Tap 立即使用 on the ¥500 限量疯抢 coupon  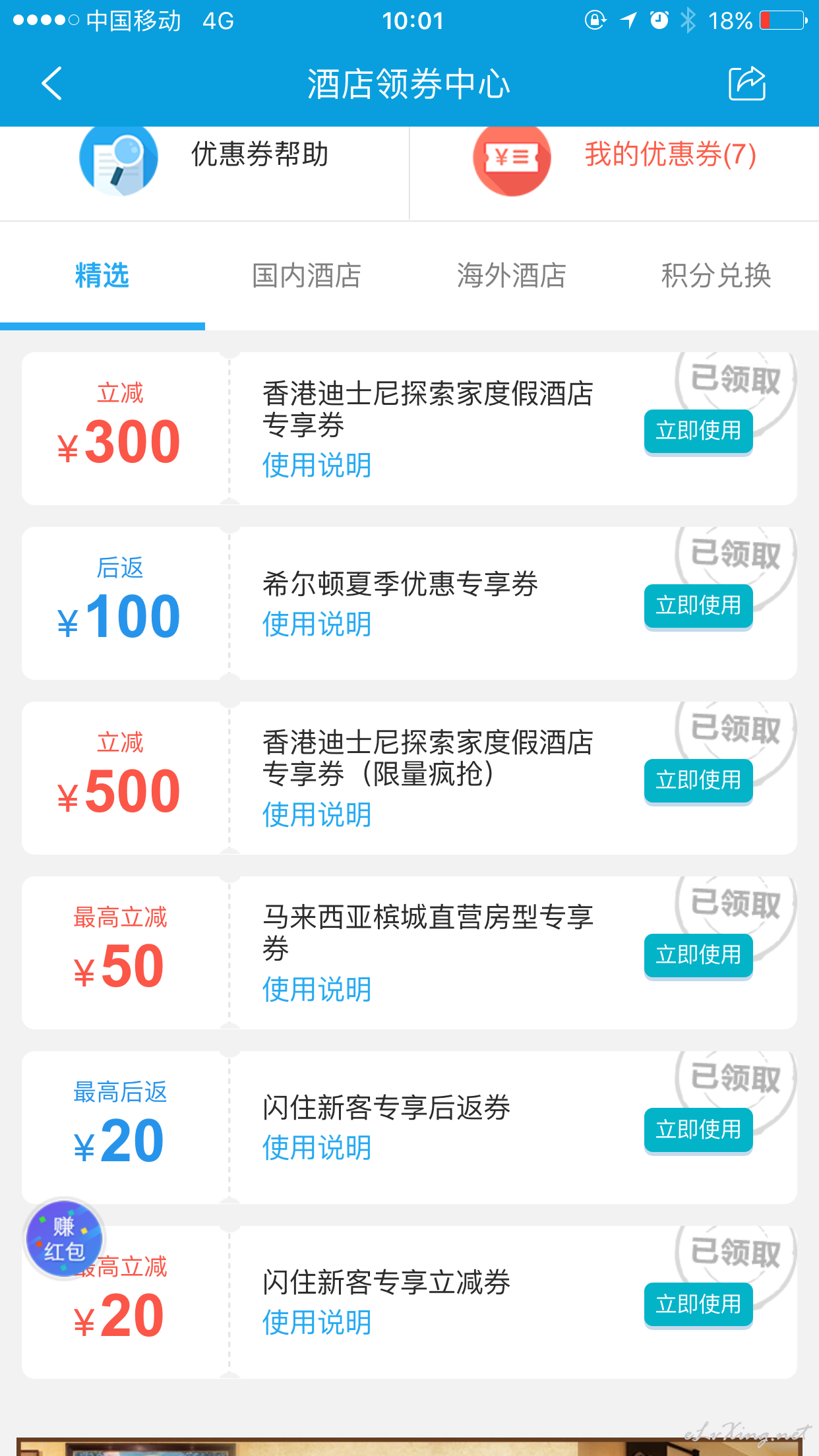(x=698, y=781)
